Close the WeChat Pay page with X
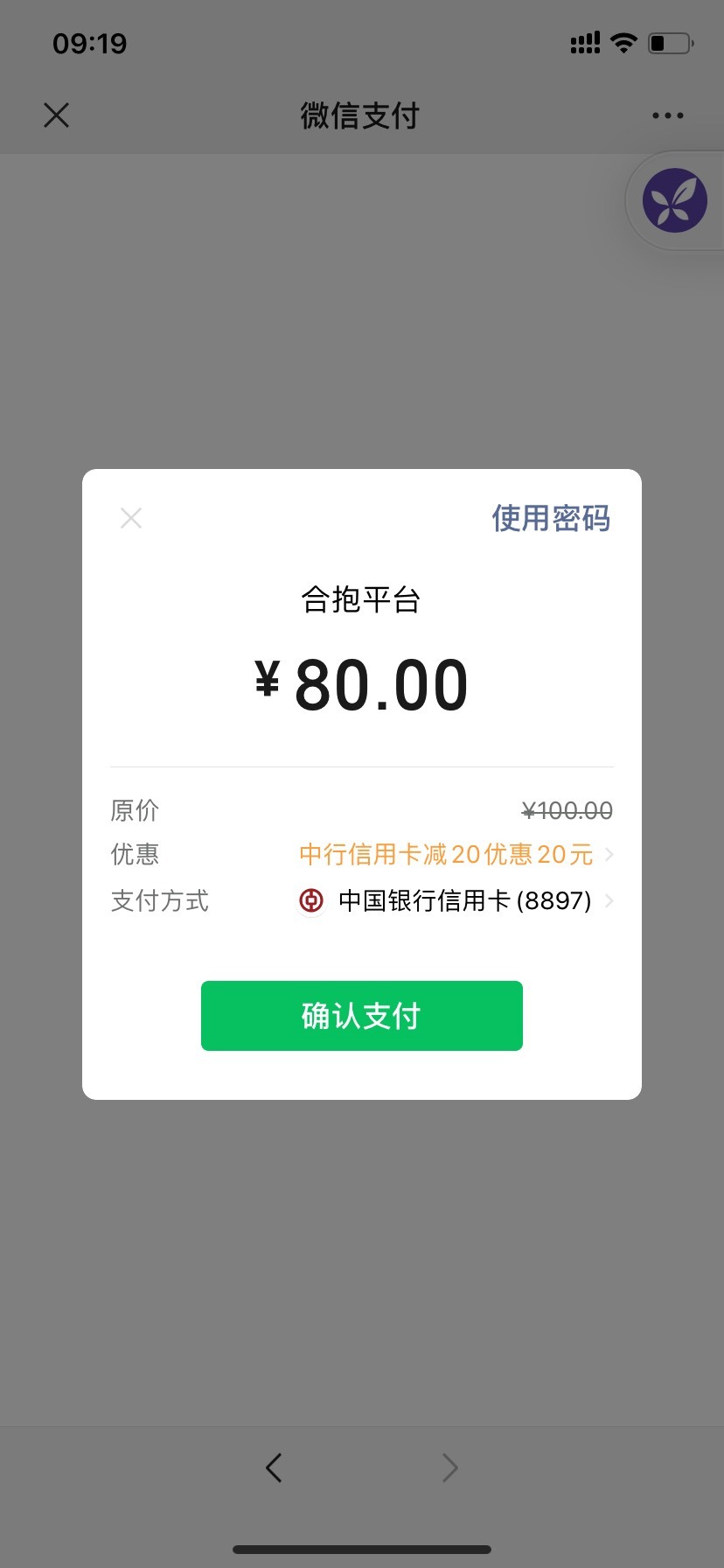Viewport: 724px width, 1568px height. 56,115
